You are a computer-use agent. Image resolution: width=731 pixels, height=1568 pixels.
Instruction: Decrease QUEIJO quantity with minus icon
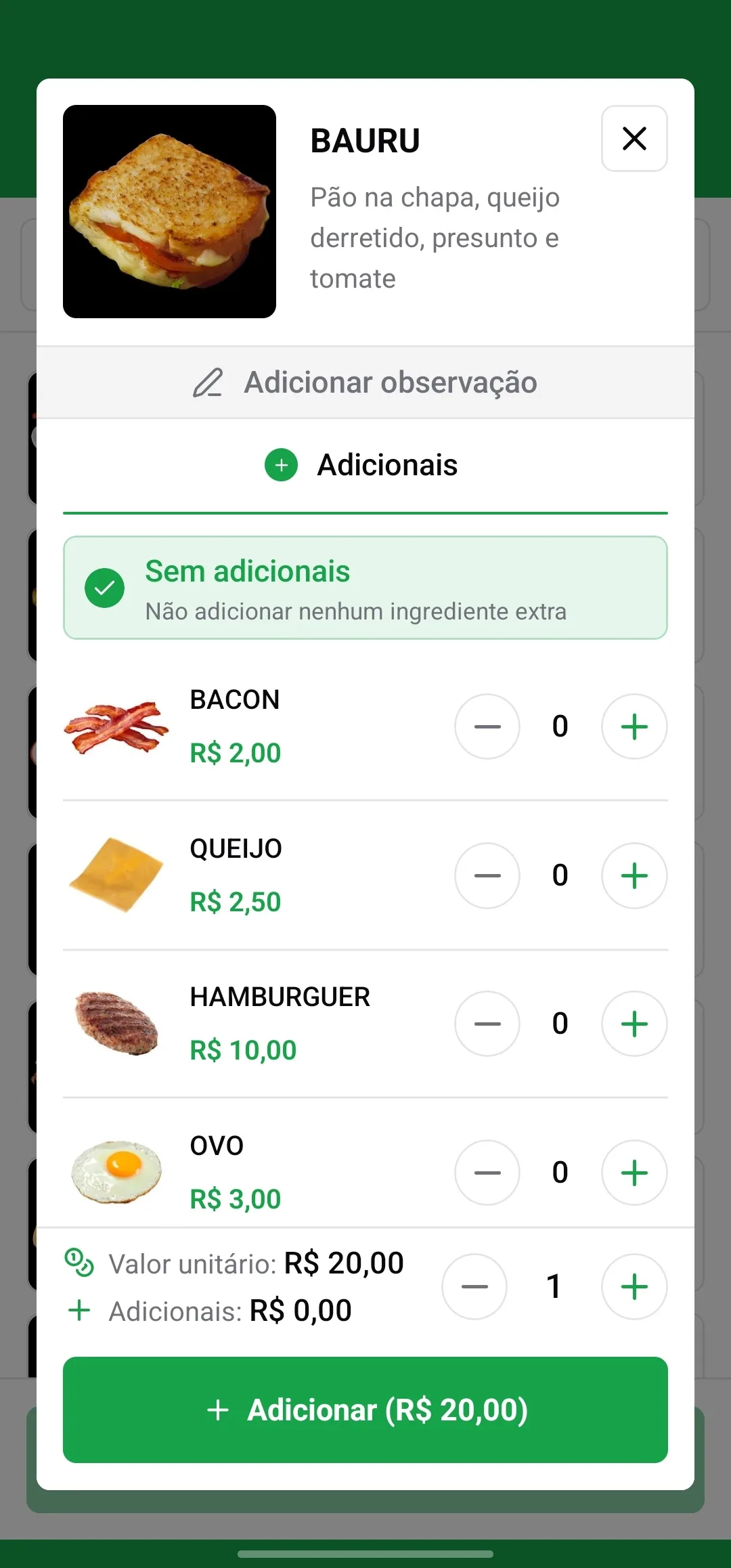point(487,875)
